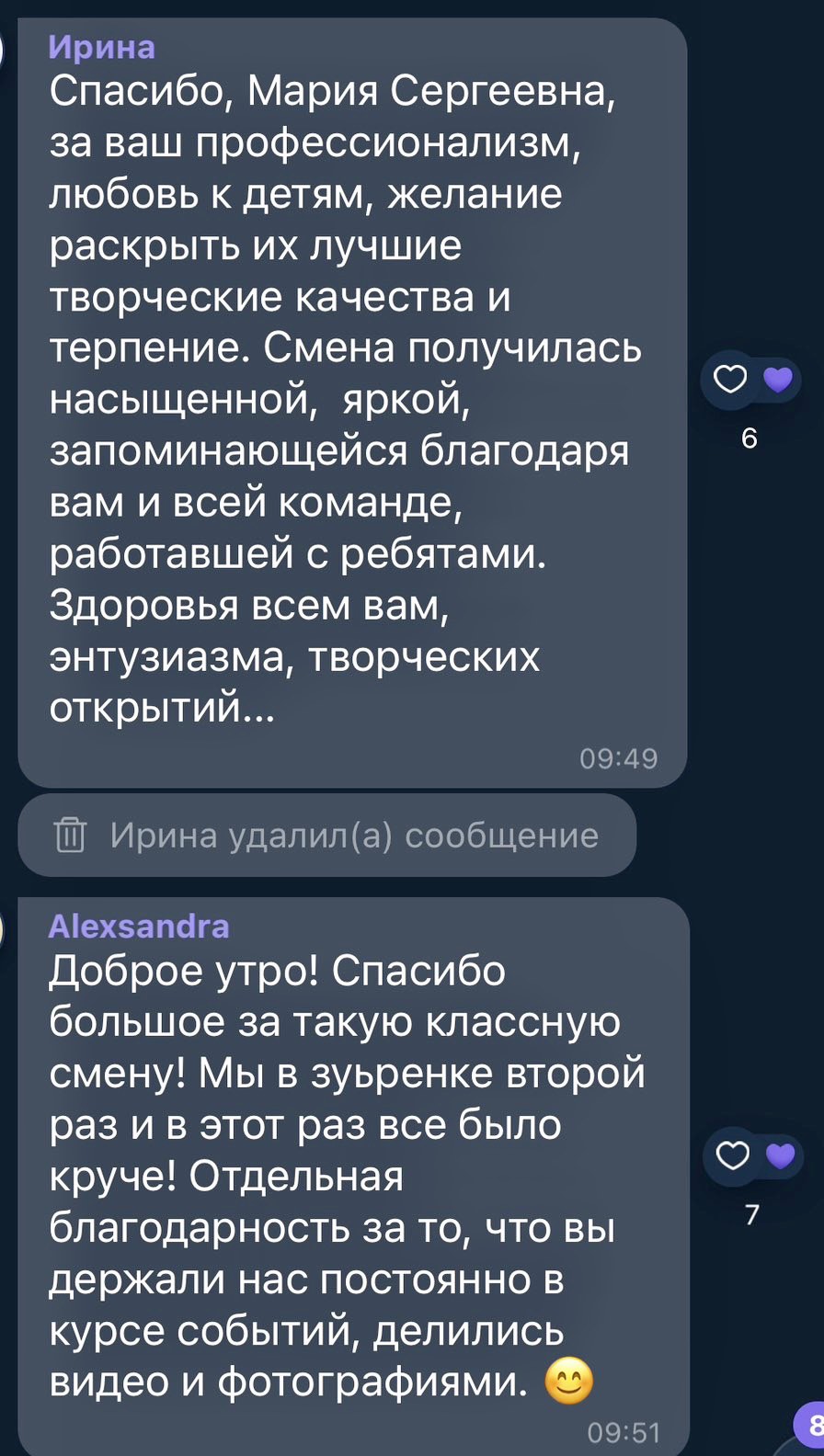The image size is (824, 1456).
Task: Jump to unread messages via the 8 badge
Action: (x=810, y=1426)
